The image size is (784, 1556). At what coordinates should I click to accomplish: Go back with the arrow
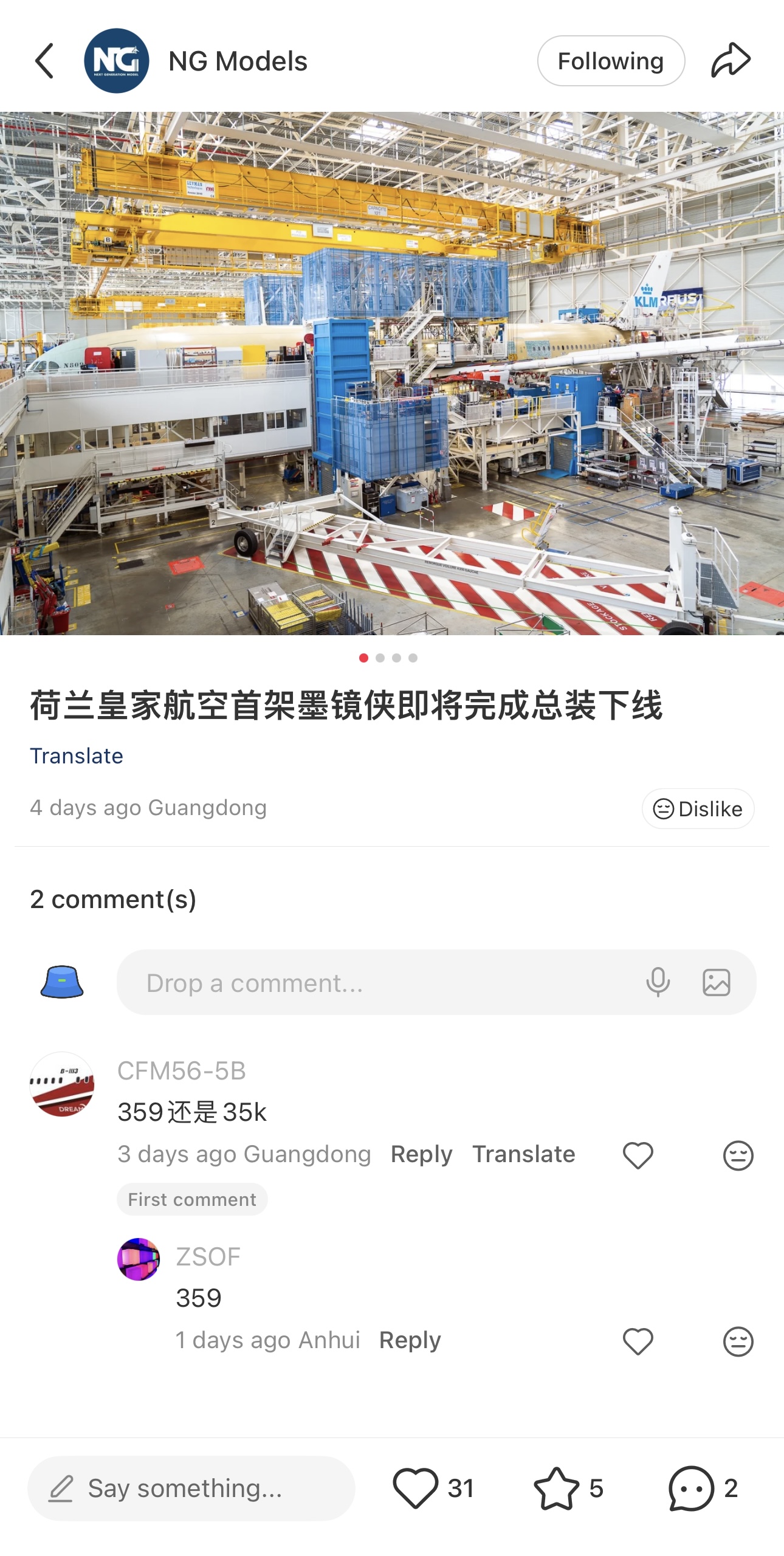tap(44, 61)
